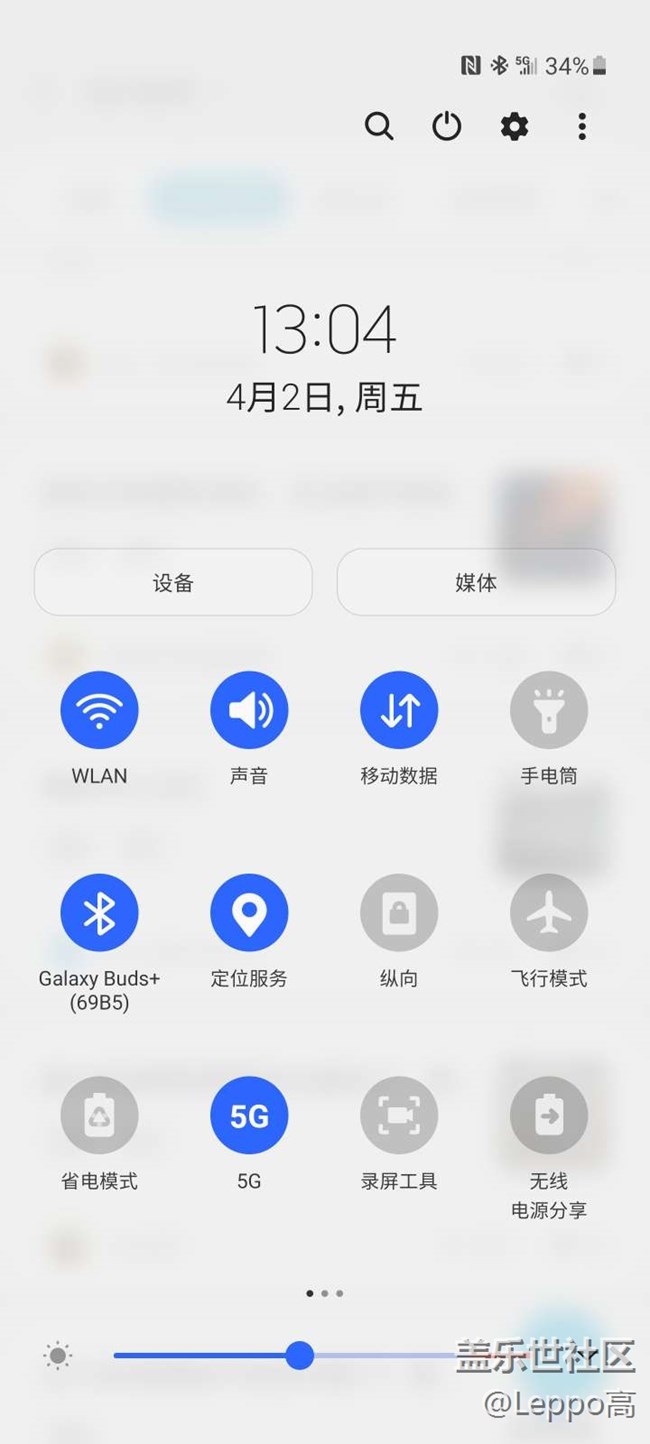Toggle the 声音 sound mode
Viewport: 650px width, 1444px height.
[x=249, y=710]
